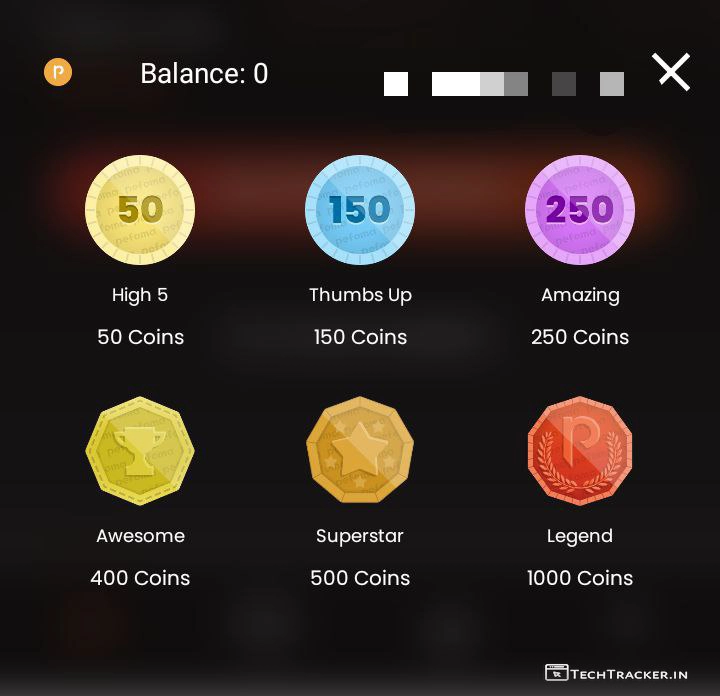720x696 pixels.
Task: Select the Awesome 400 coins trophy
Action: click(140, 451)
